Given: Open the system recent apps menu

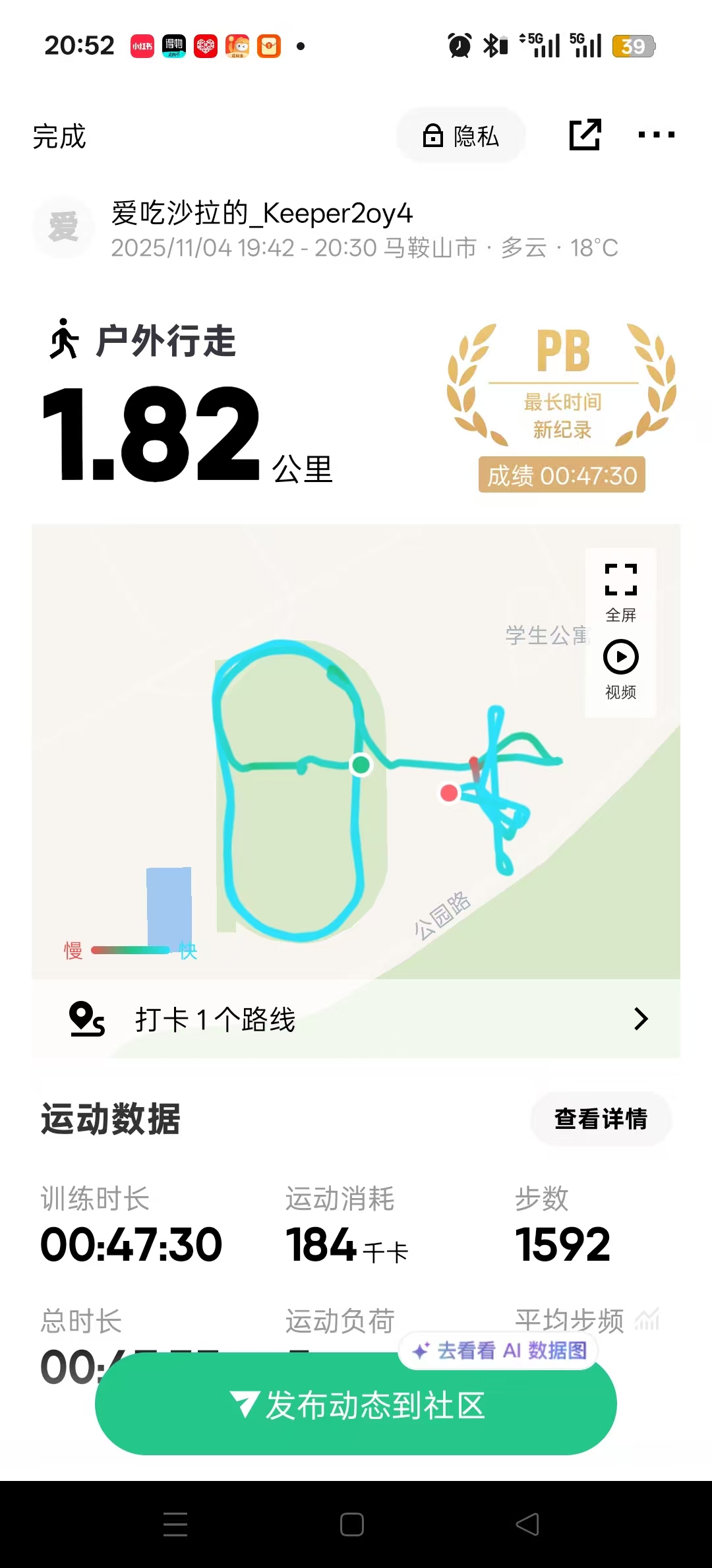Looking at the screenshot, I should pyautogui.click(x=175, y=1524).
